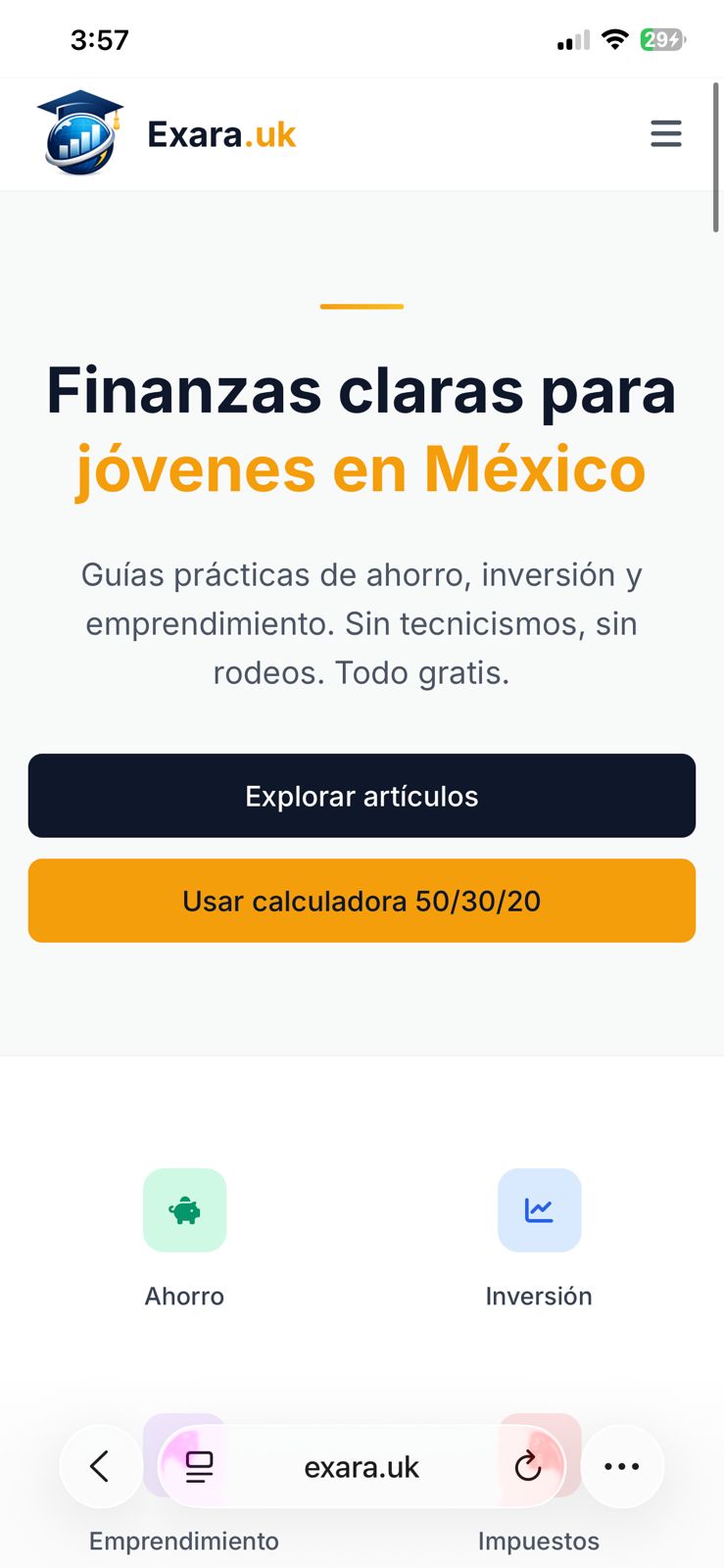Go back in the browser
724x1568 pixels.
(100, 1466)
